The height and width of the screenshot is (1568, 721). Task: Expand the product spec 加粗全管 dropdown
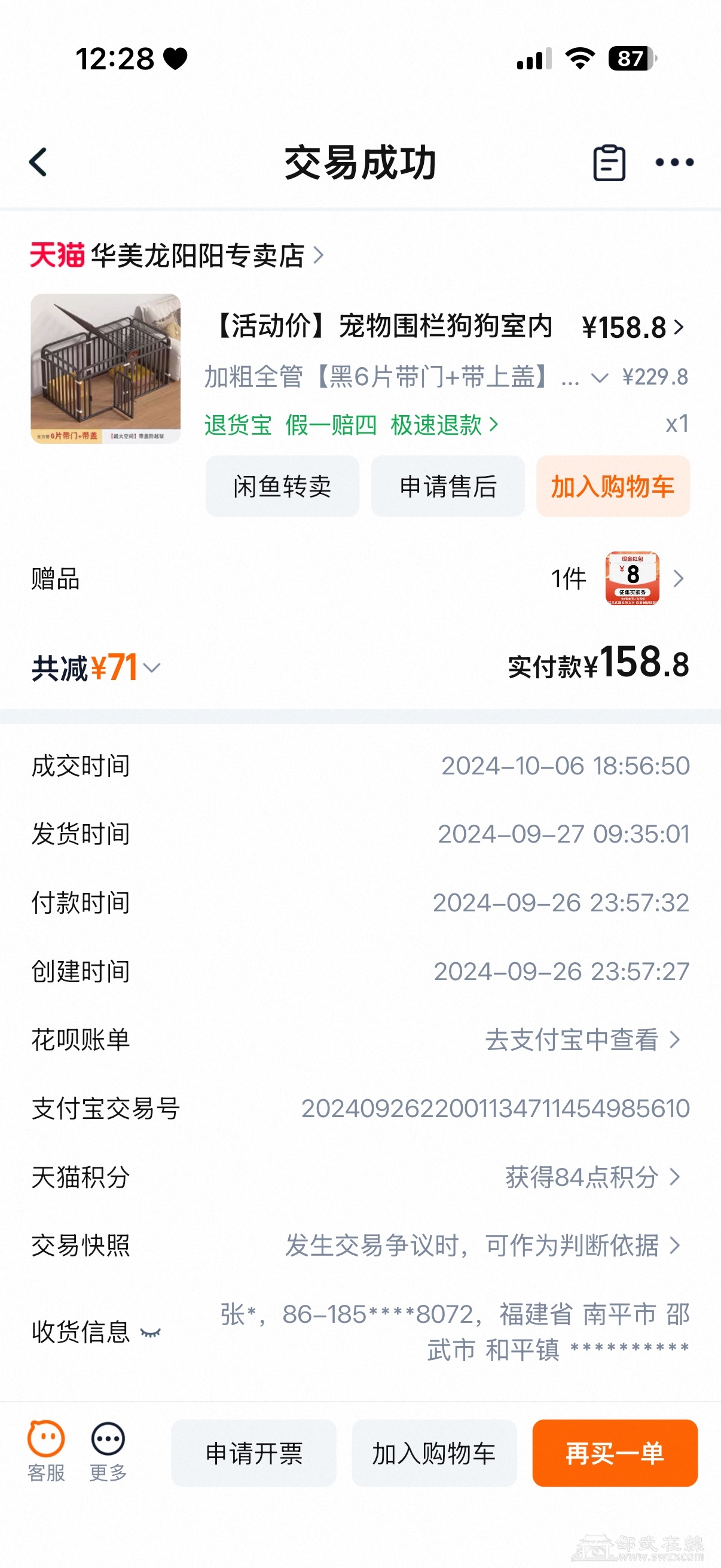(599, 378)
